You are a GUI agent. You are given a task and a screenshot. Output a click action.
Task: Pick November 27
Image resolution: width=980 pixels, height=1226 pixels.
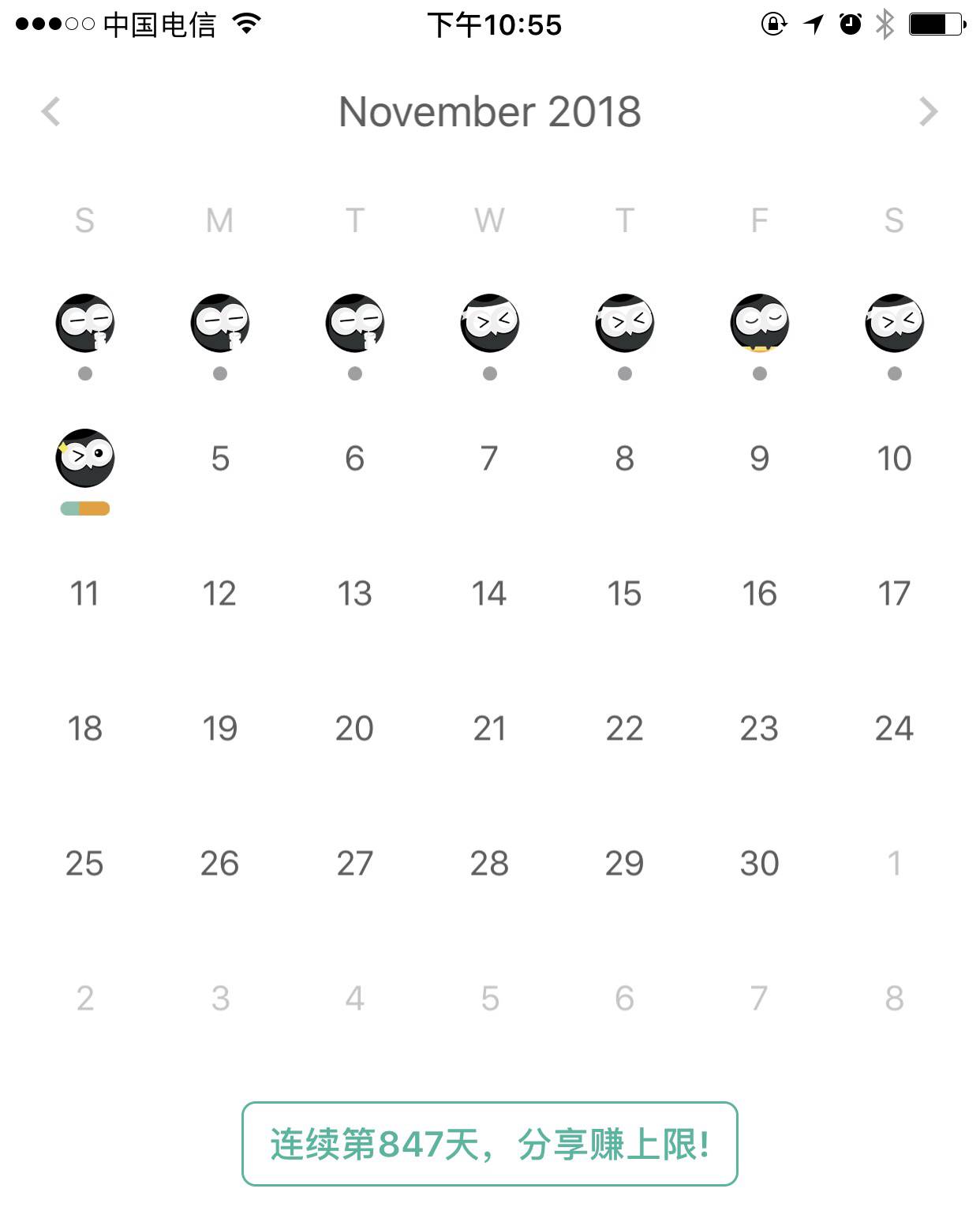tap(354, 864)
